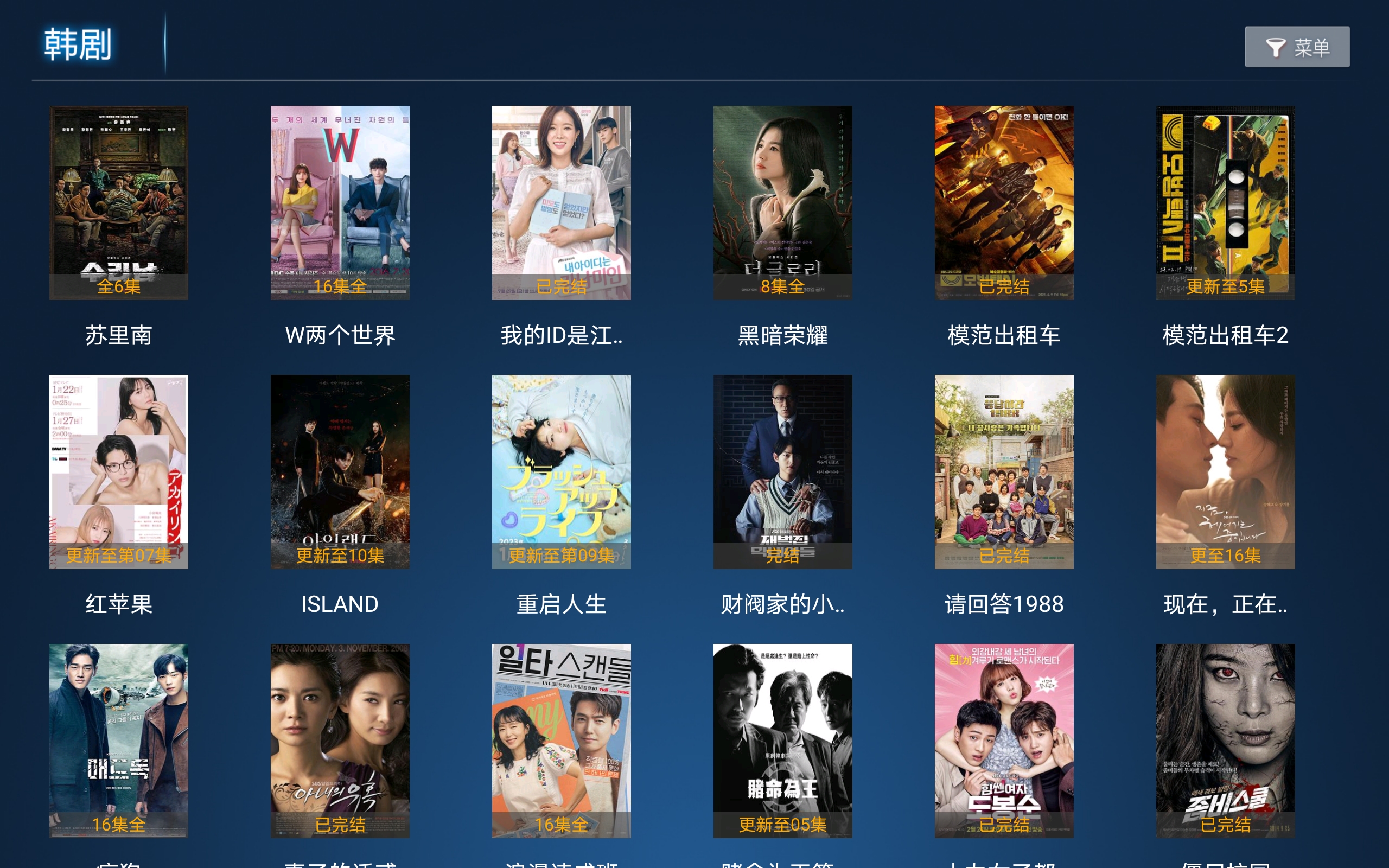Select the 매드독 poster marked 16集全

[x=119, y=741]
